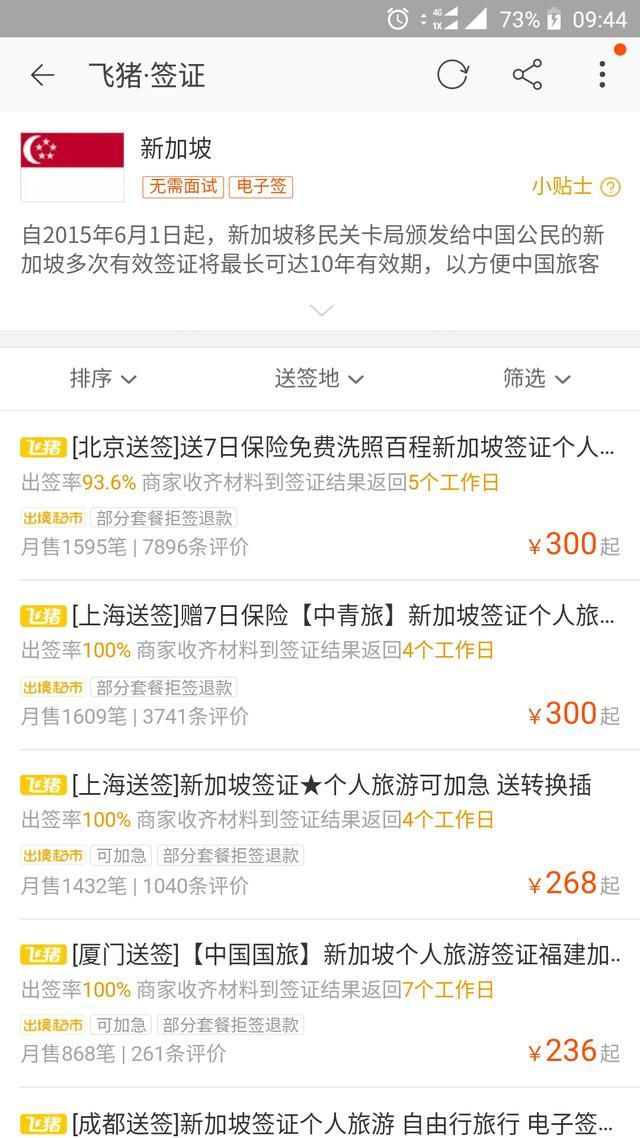Open the 筛选 filter options
The image size is (640, 1138).
[x=536, y=378]
